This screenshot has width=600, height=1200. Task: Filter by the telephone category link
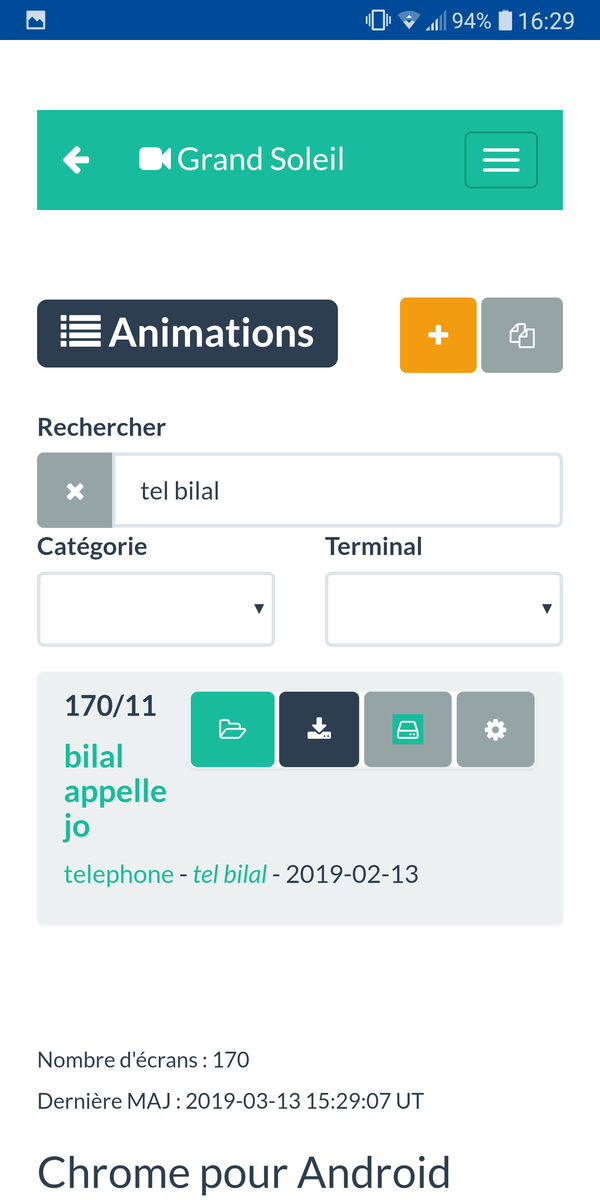119,874
